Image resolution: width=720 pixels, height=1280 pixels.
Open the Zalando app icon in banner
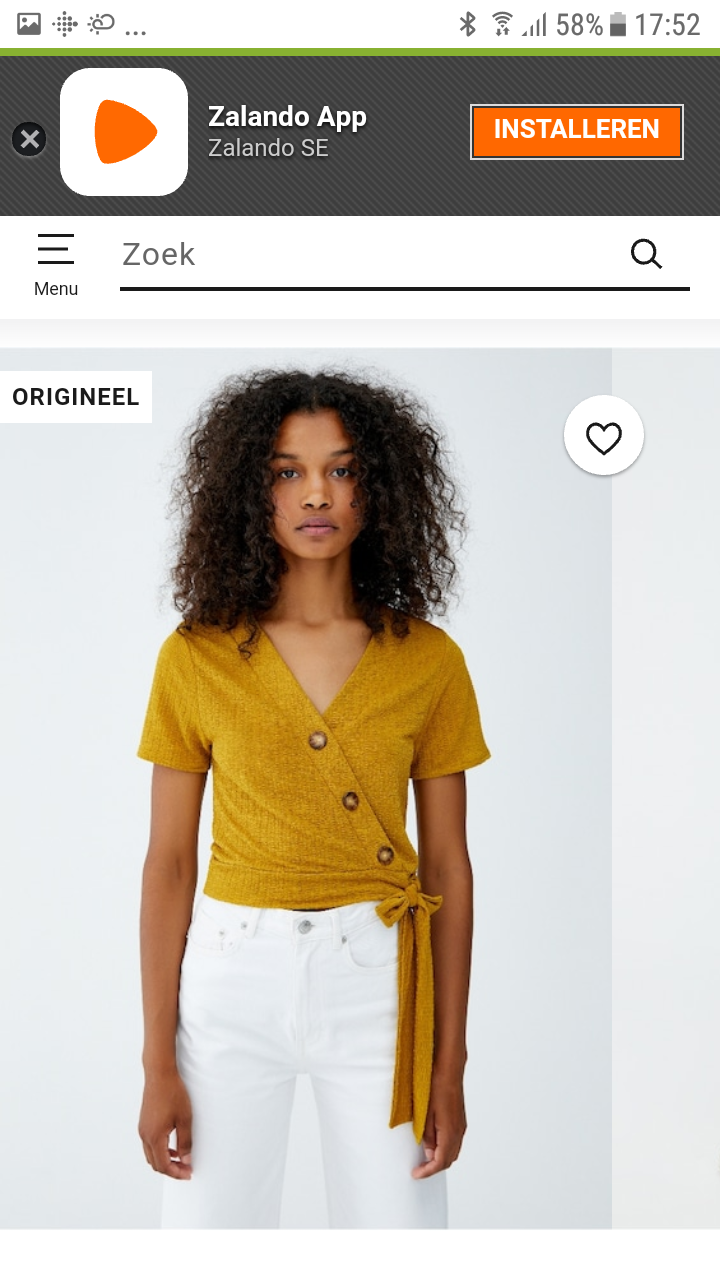click(x=124, y=132)
